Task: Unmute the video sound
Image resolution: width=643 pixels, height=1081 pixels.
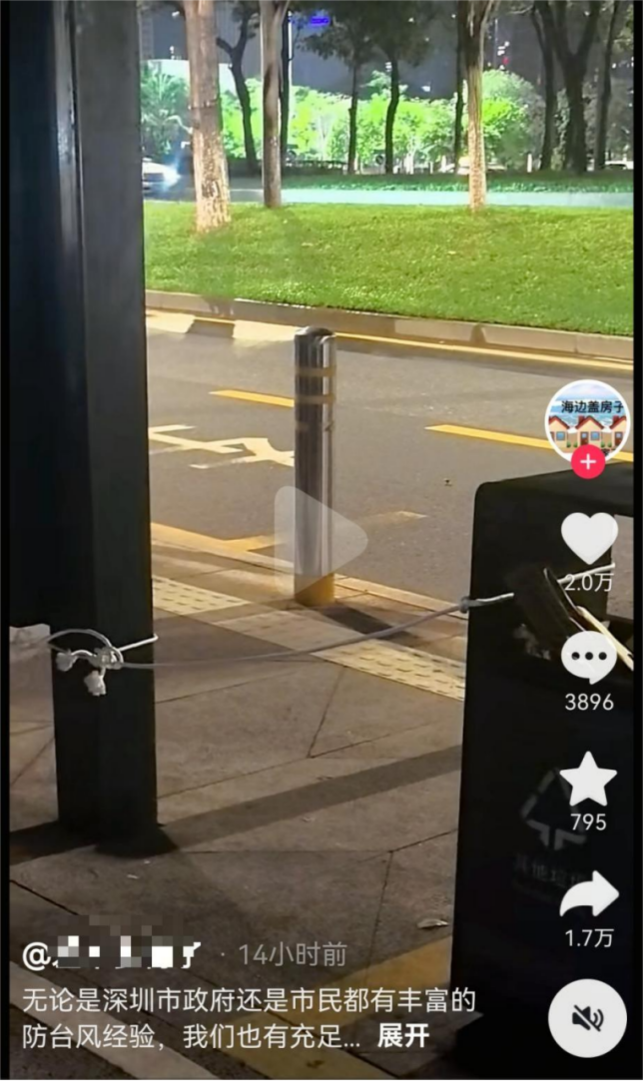Action: pyautogui.click(x=588, y=1018)
